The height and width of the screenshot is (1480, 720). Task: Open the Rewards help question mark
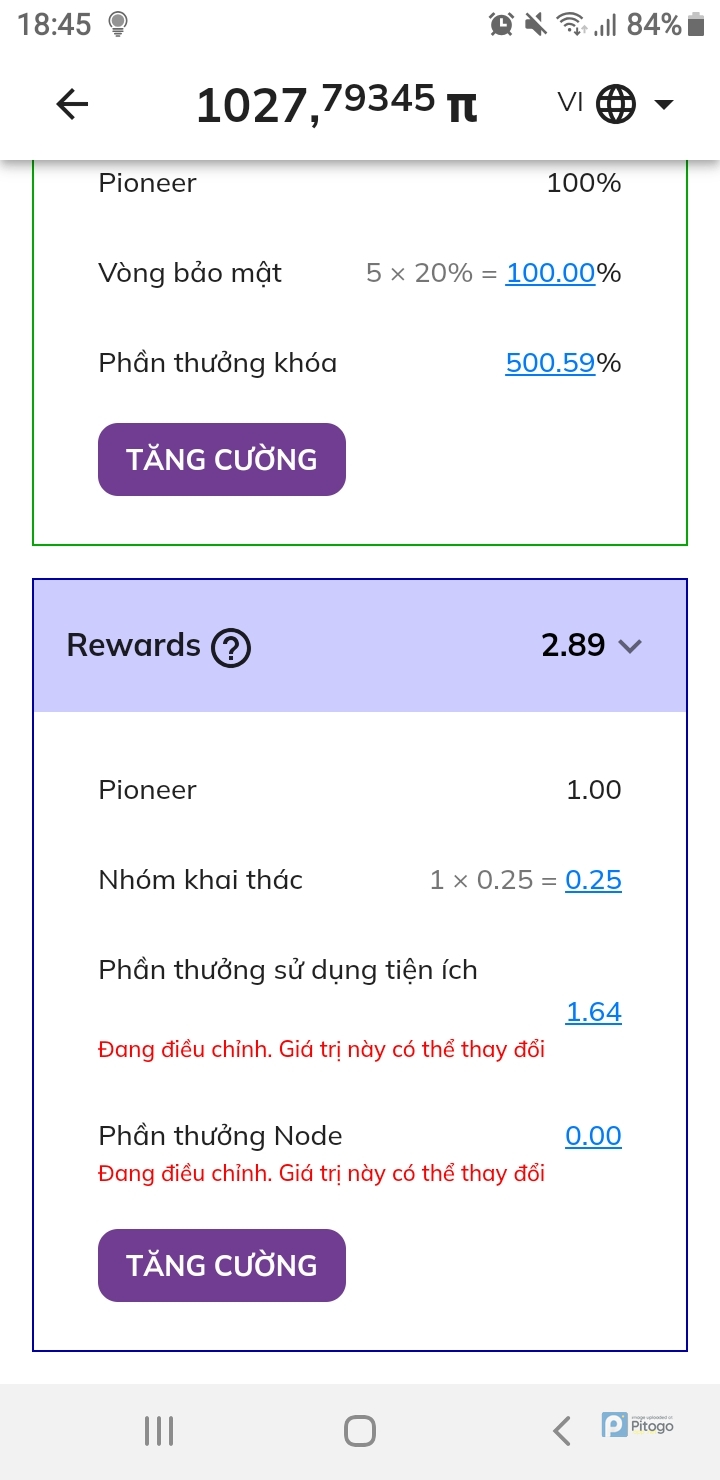tap(231, 649)
